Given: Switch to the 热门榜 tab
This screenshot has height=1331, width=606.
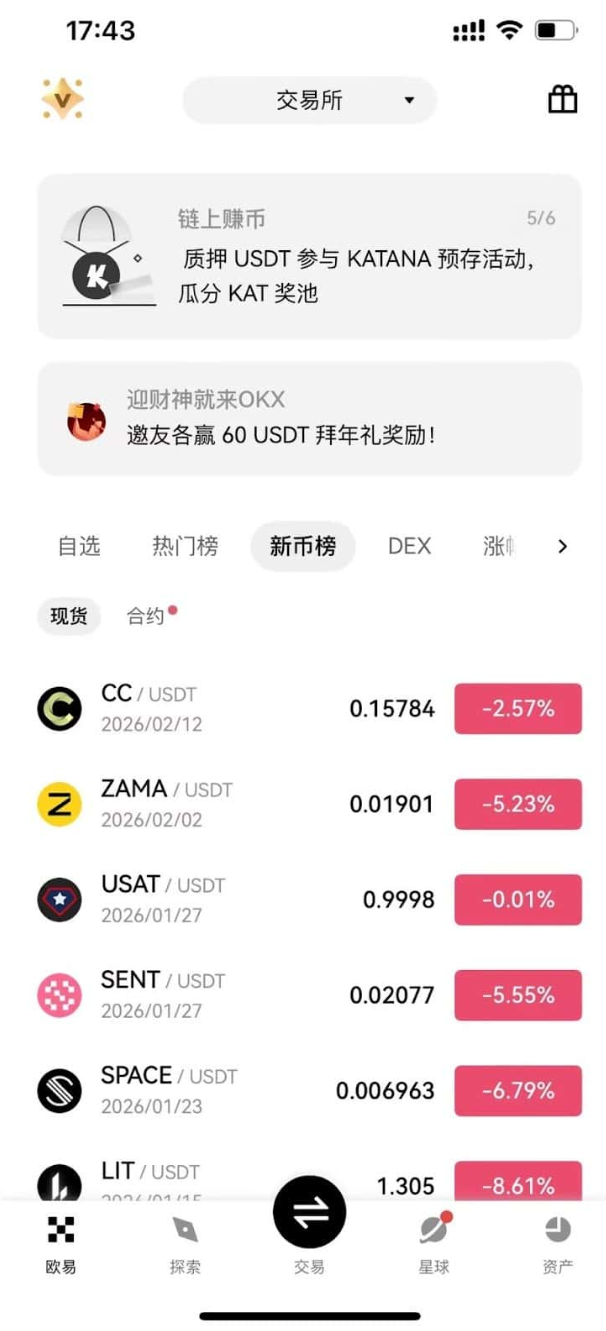Looking at the screenshot, I should pos(185,546).
